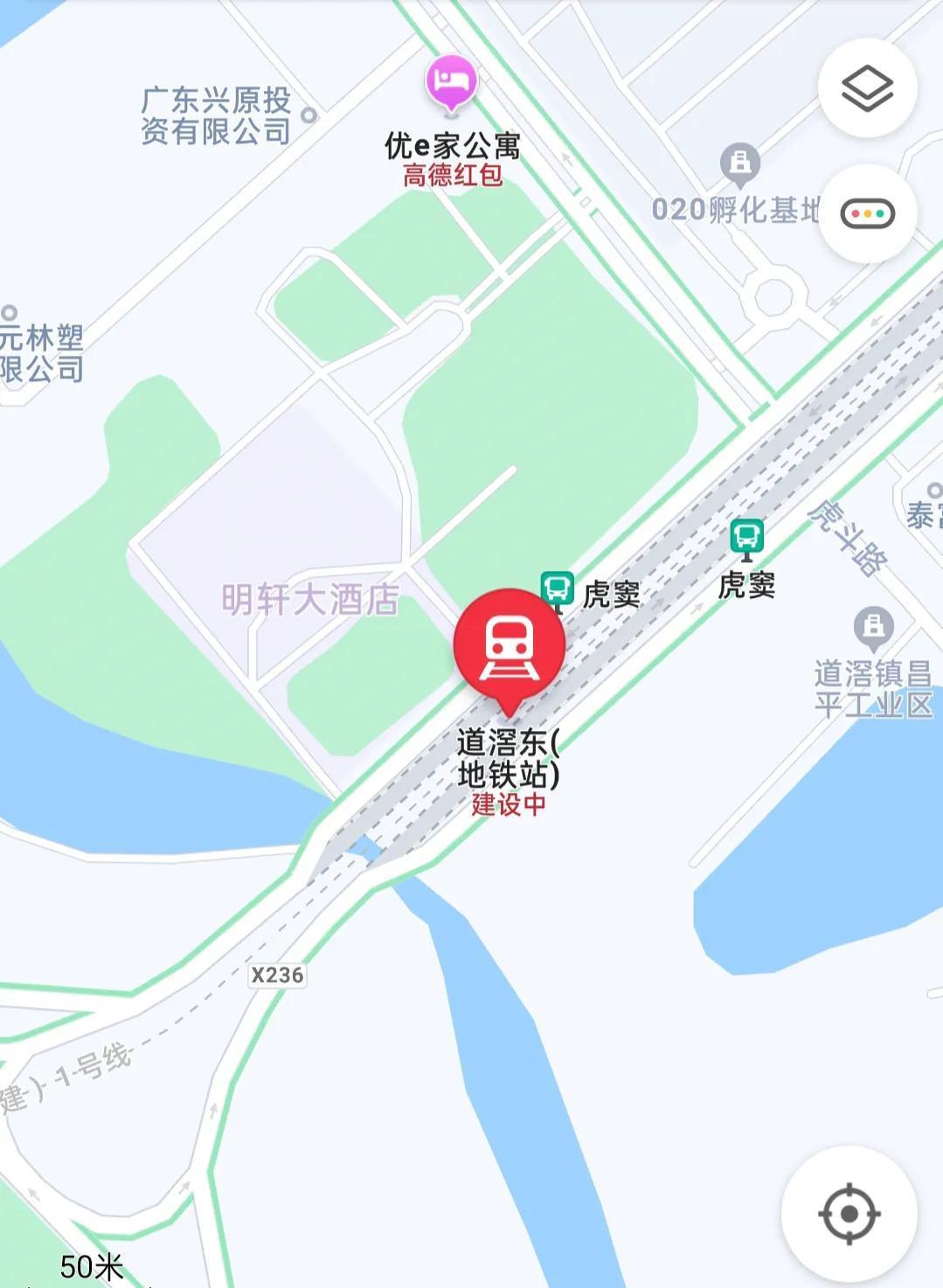The image size is (943, 1288).
Task: Open the 020孵化基地 place marker
Action: [x=740, y=164]
